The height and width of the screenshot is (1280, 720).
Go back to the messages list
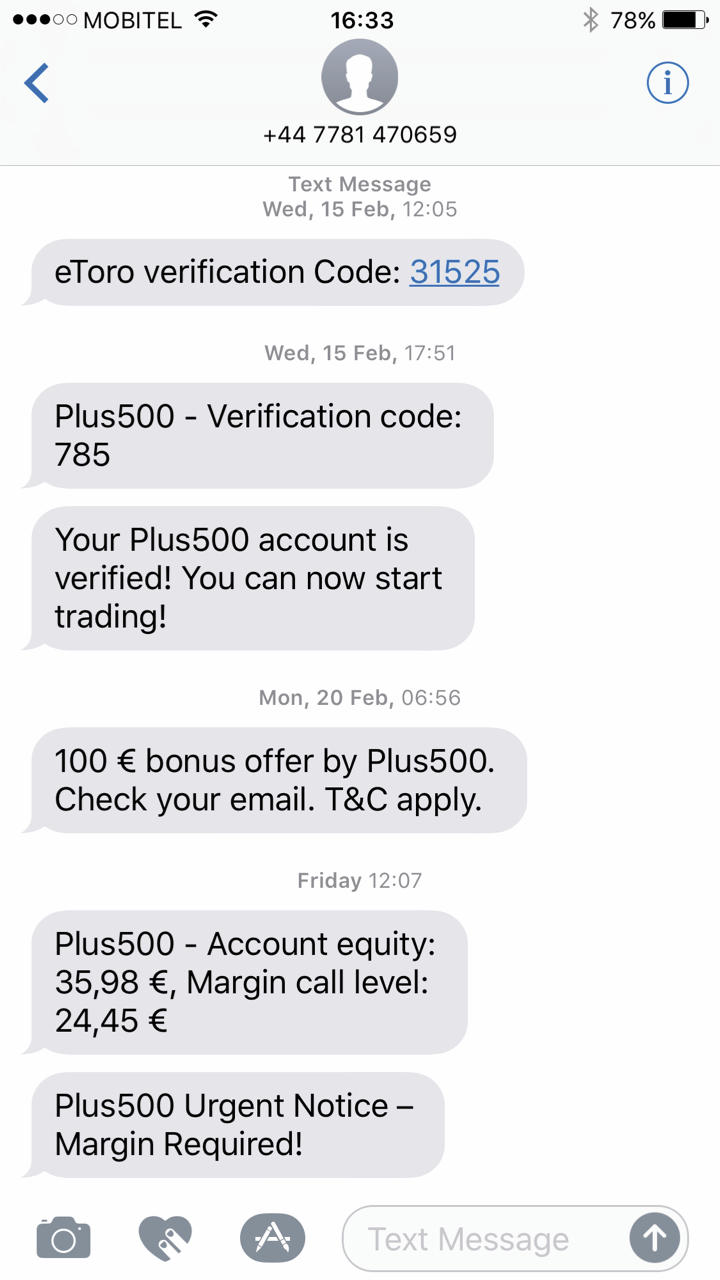pyautogui.click(x=36, y=83)
